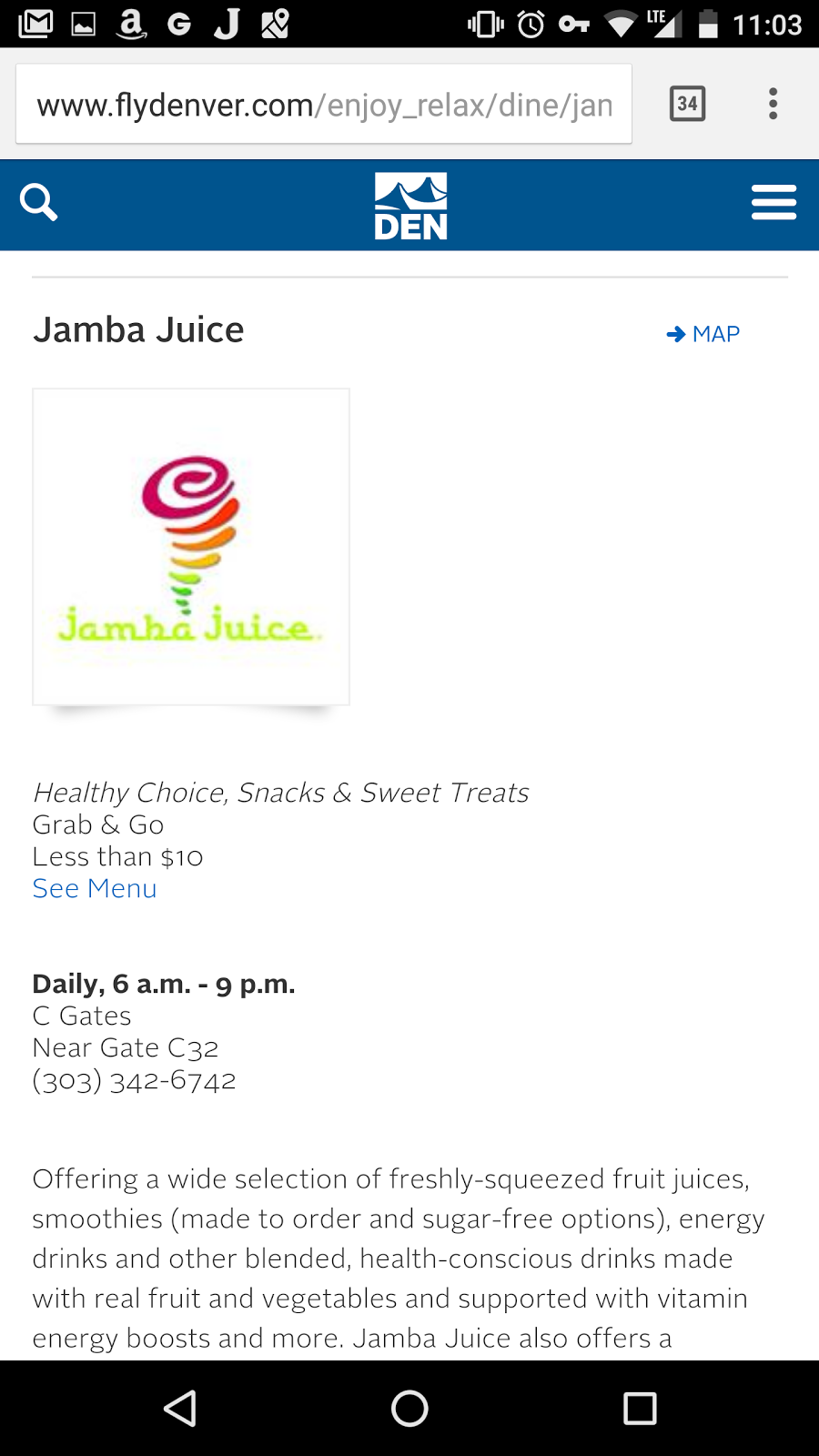Screen dimensions: 819x1456
Task: Open the tab switcher showing 34 tabs
Action: click(x=687, y=103)
